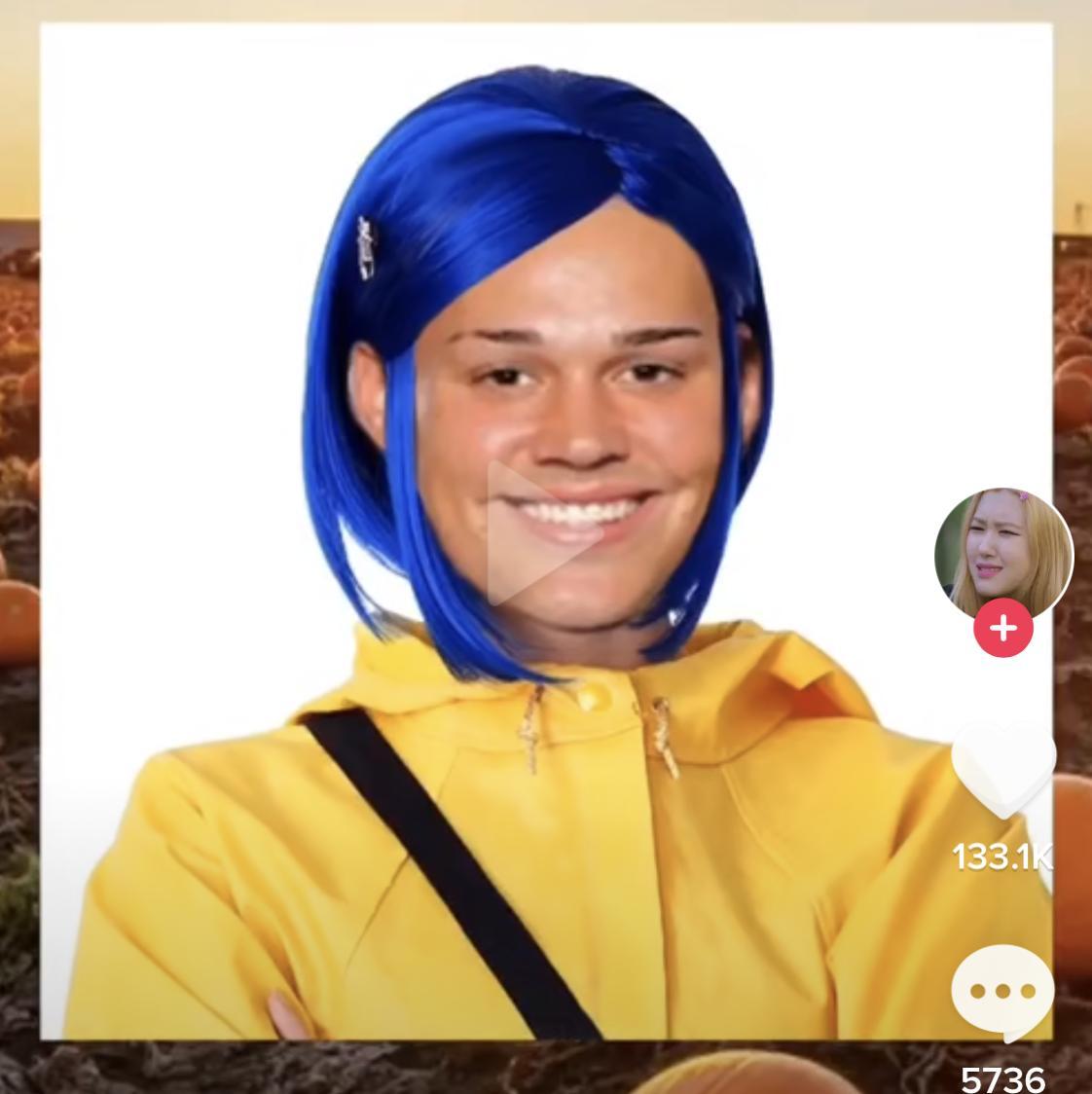
Task: Follow the creator with the plus button
Action: point(1002,629)
